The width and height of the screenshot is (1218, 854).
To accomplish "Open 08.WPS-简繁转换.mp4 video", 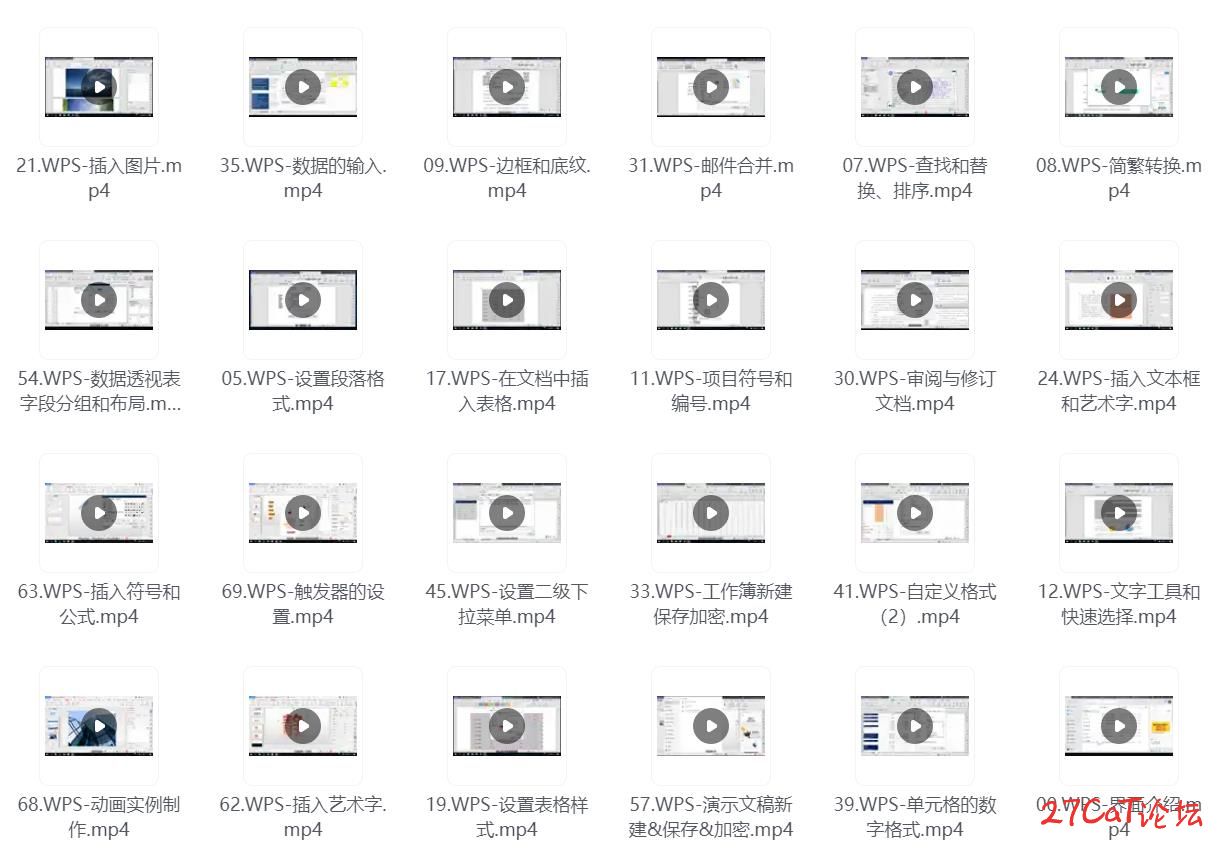I will (x=1119, y=87).
